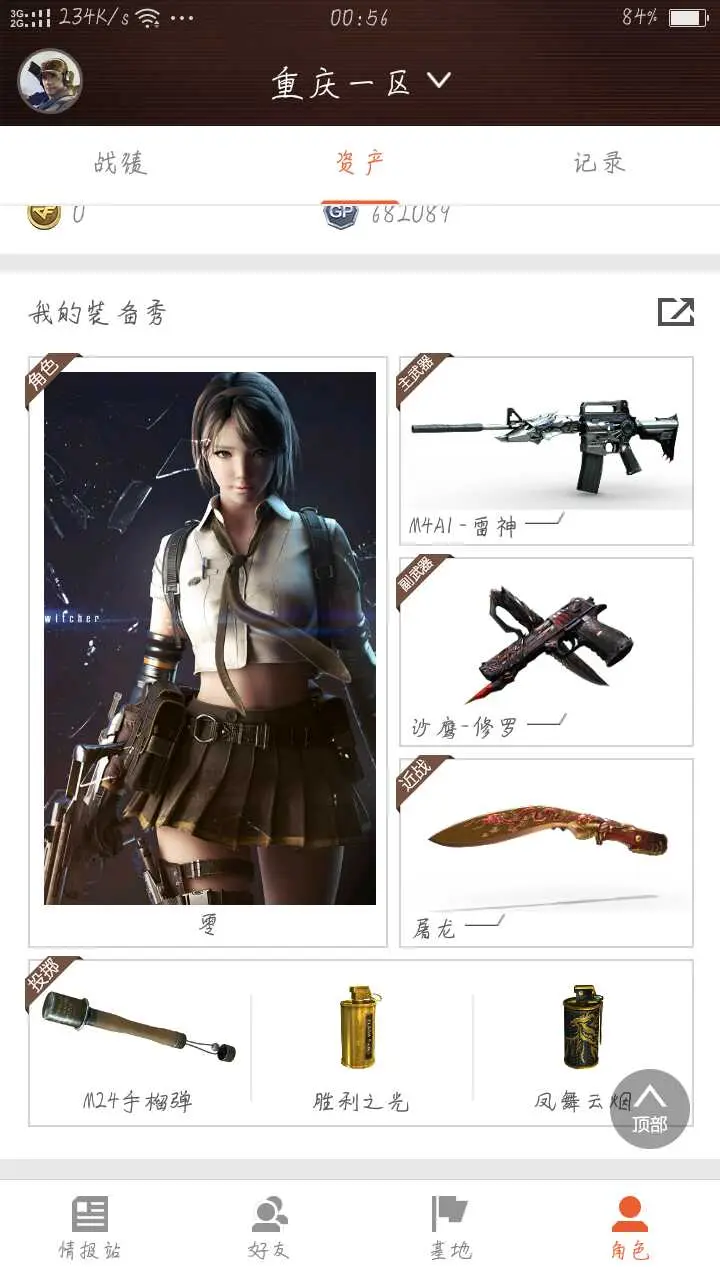Open the M4A1-雷神 primary weapon card

pyautogui.click(x=546, y=450)
